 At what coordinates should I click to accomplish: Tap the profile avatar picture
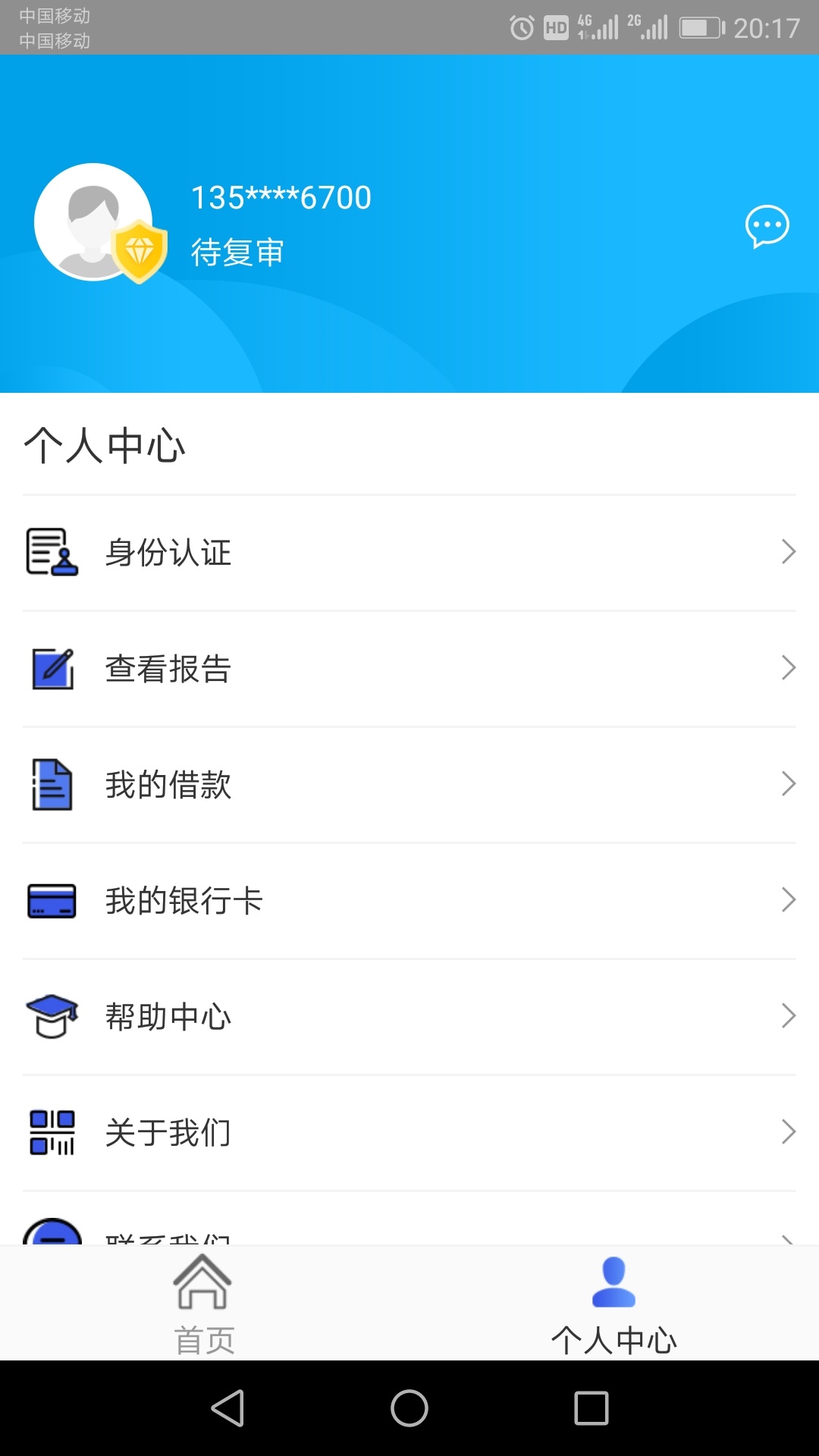pos(94,222)
